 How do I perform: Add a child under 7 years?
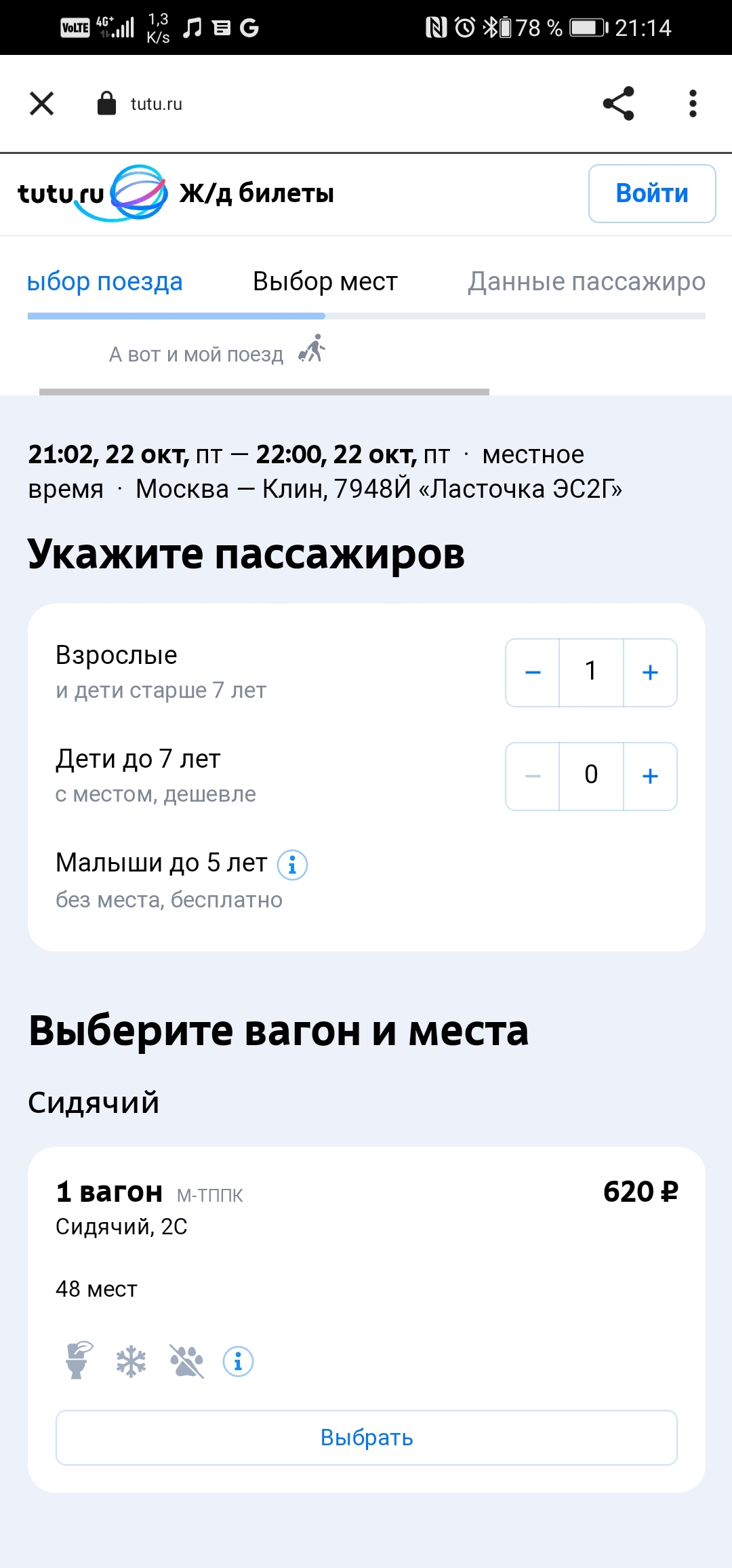650,776
